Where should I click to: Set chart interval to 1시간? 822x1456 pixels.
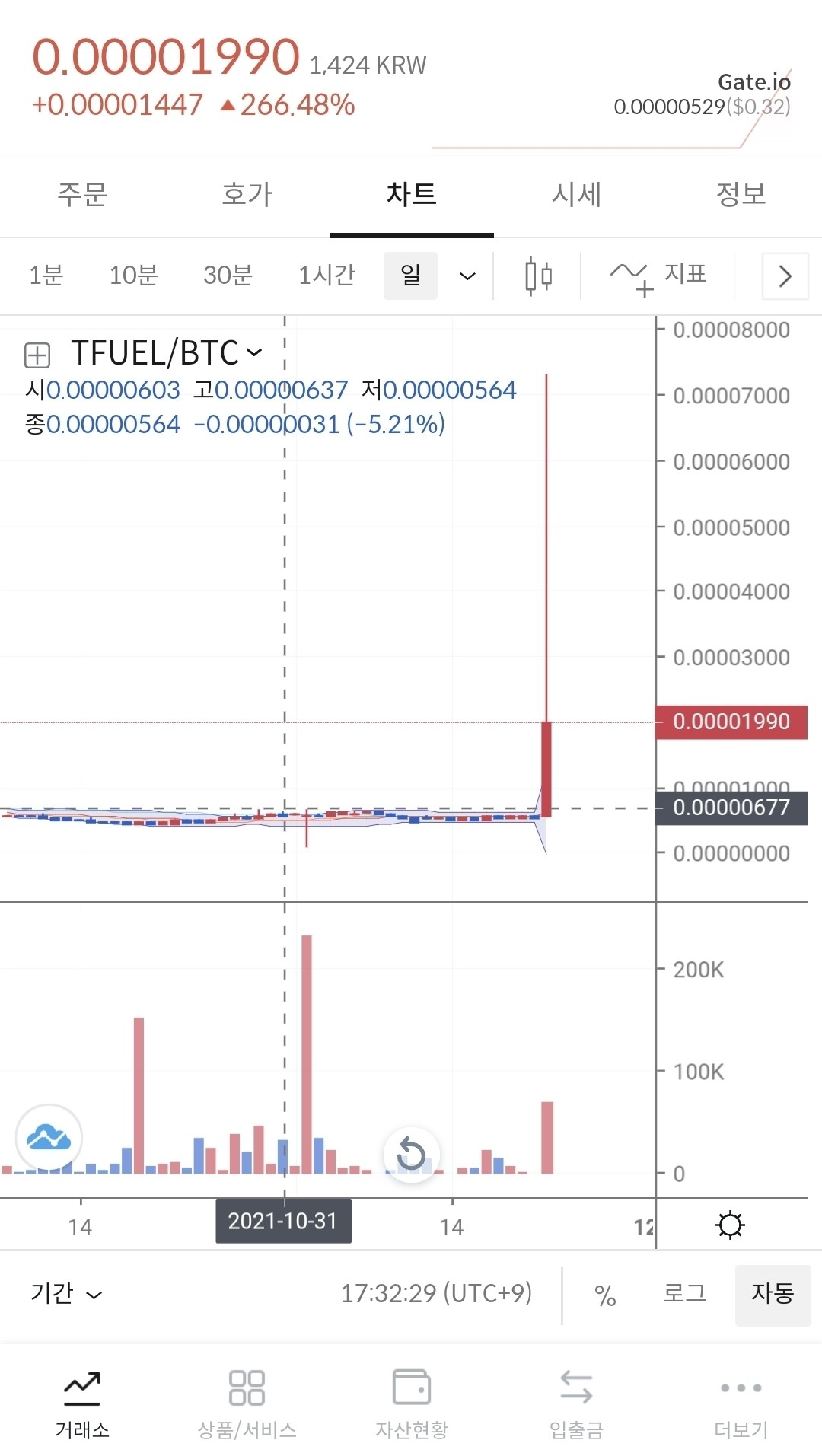327,276
